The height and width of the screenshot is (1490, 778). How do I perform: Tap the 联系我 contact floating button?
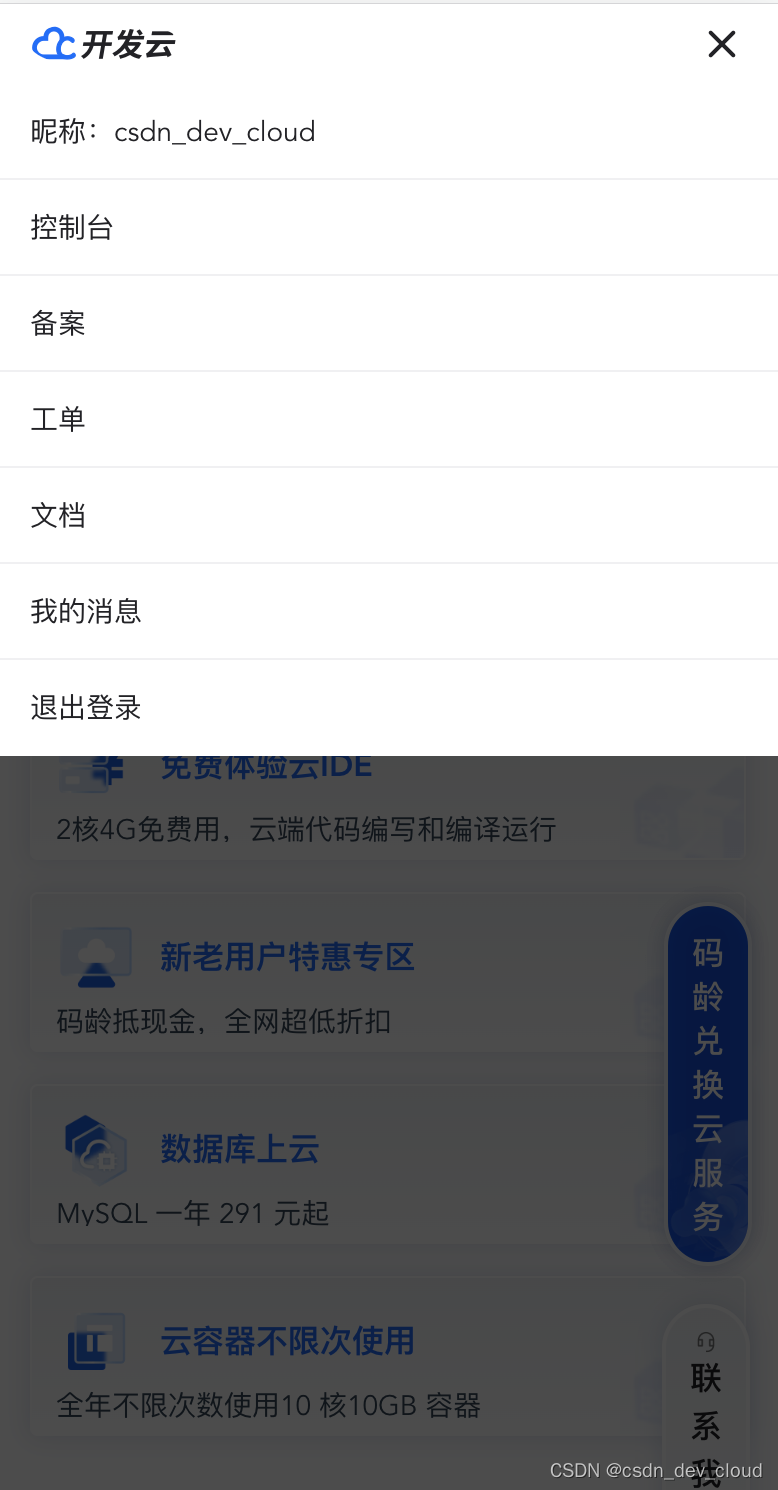[706, 1400]
